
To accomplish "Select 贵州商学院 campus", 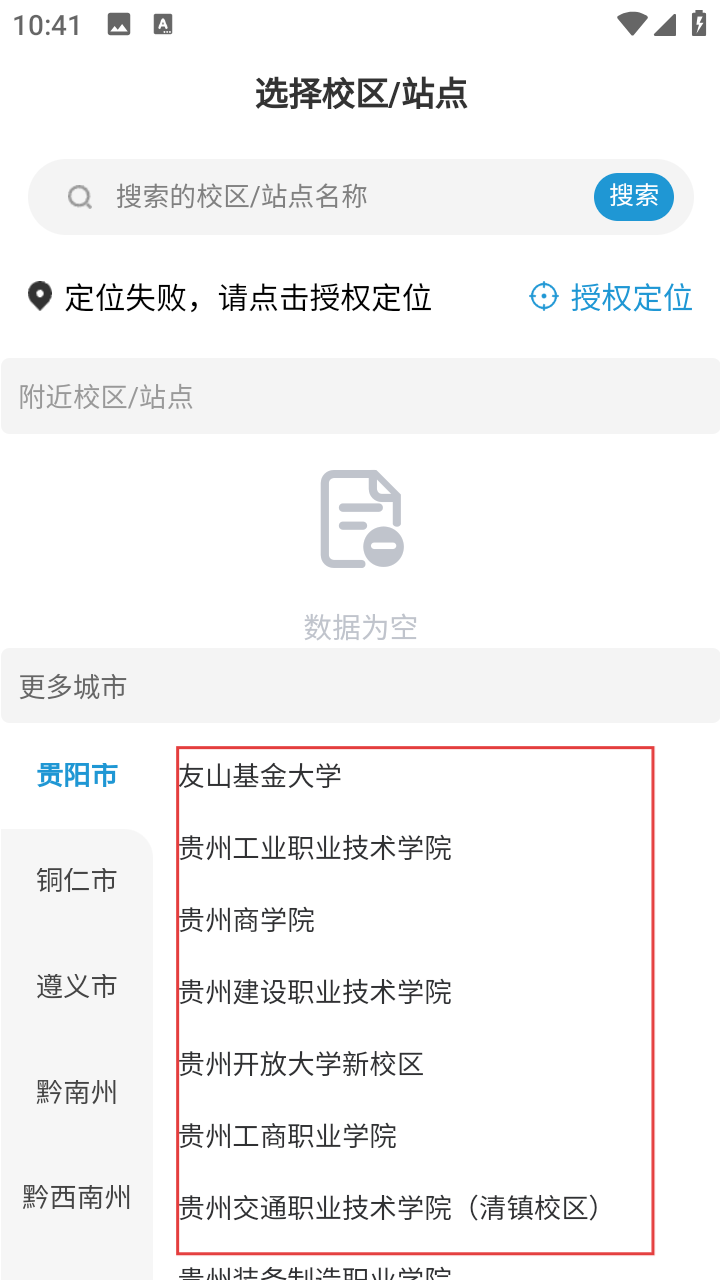I will (x=247, y=920).
